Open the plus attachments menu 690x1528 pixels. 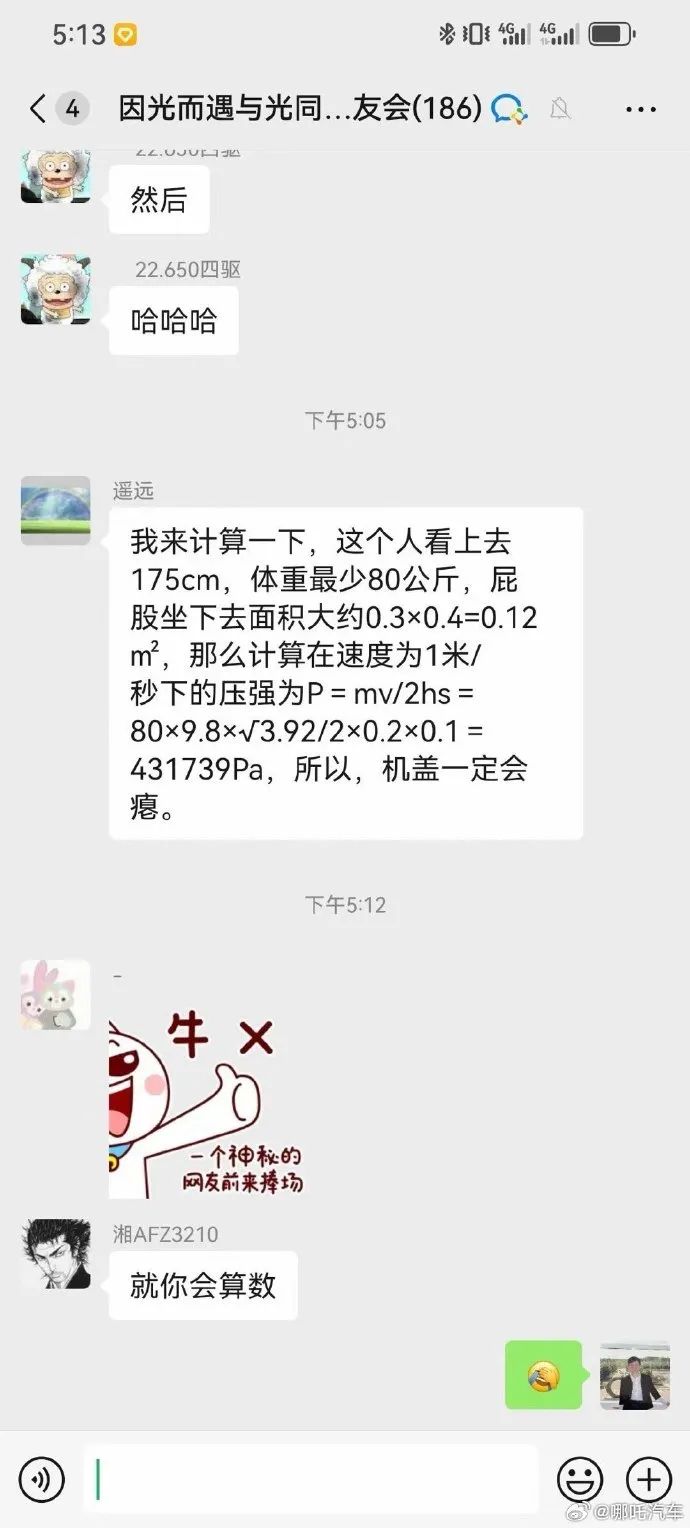point(648,1479)
